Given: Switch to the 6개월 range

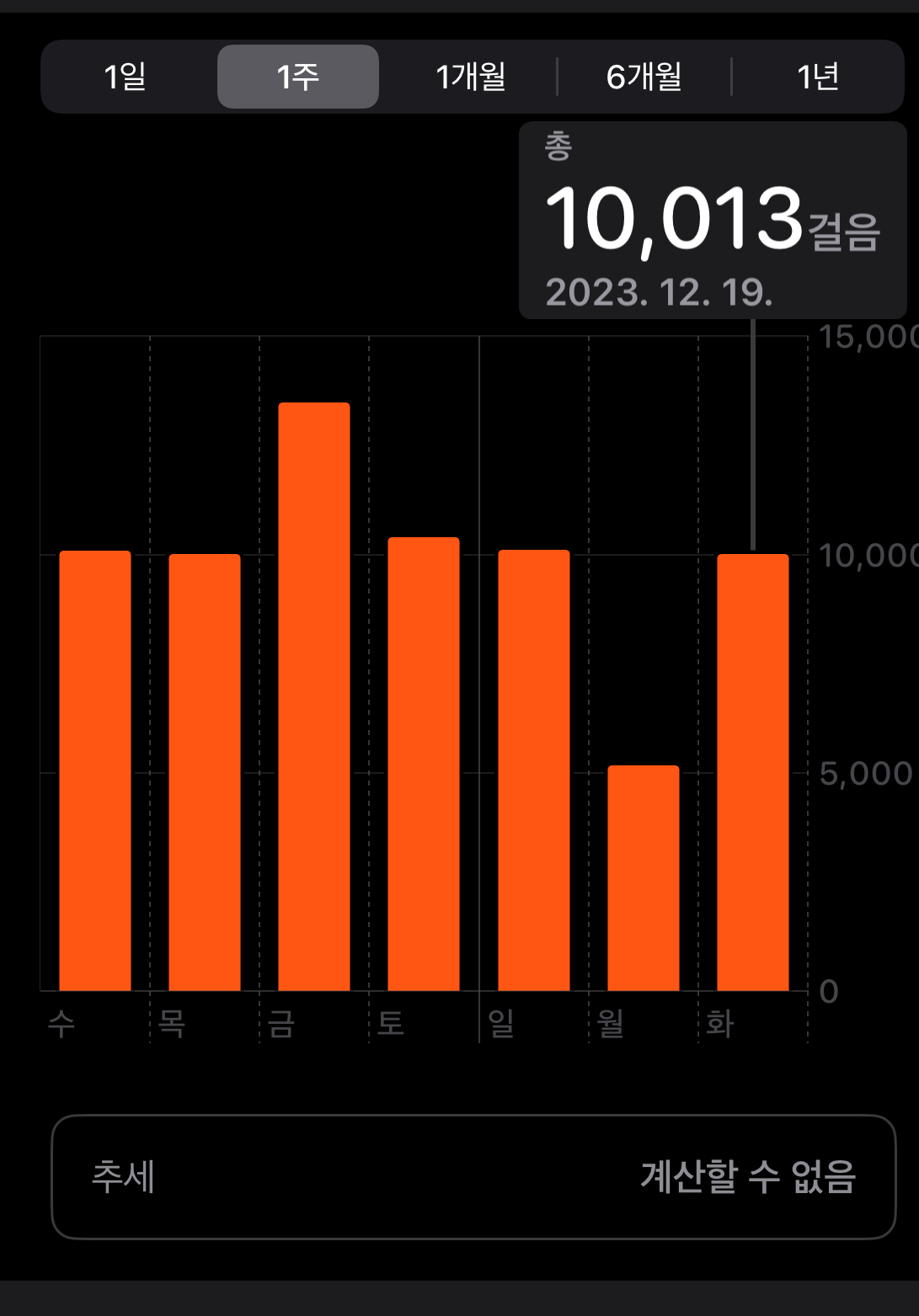Looking at the screenshot, I should coord(644,77).
